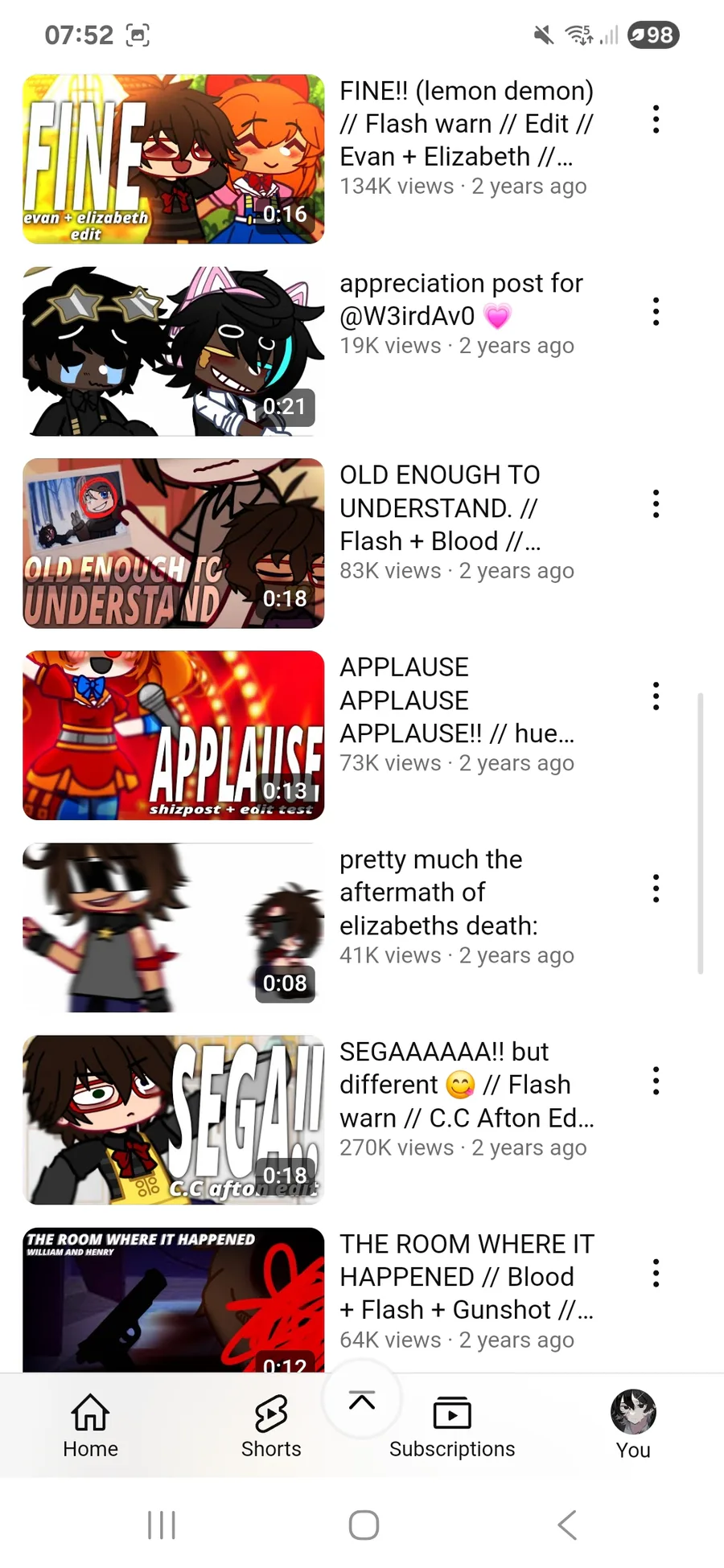
Task: Open the SEGAAAAAA!! but different video
Action: (x=173, y=1119)
